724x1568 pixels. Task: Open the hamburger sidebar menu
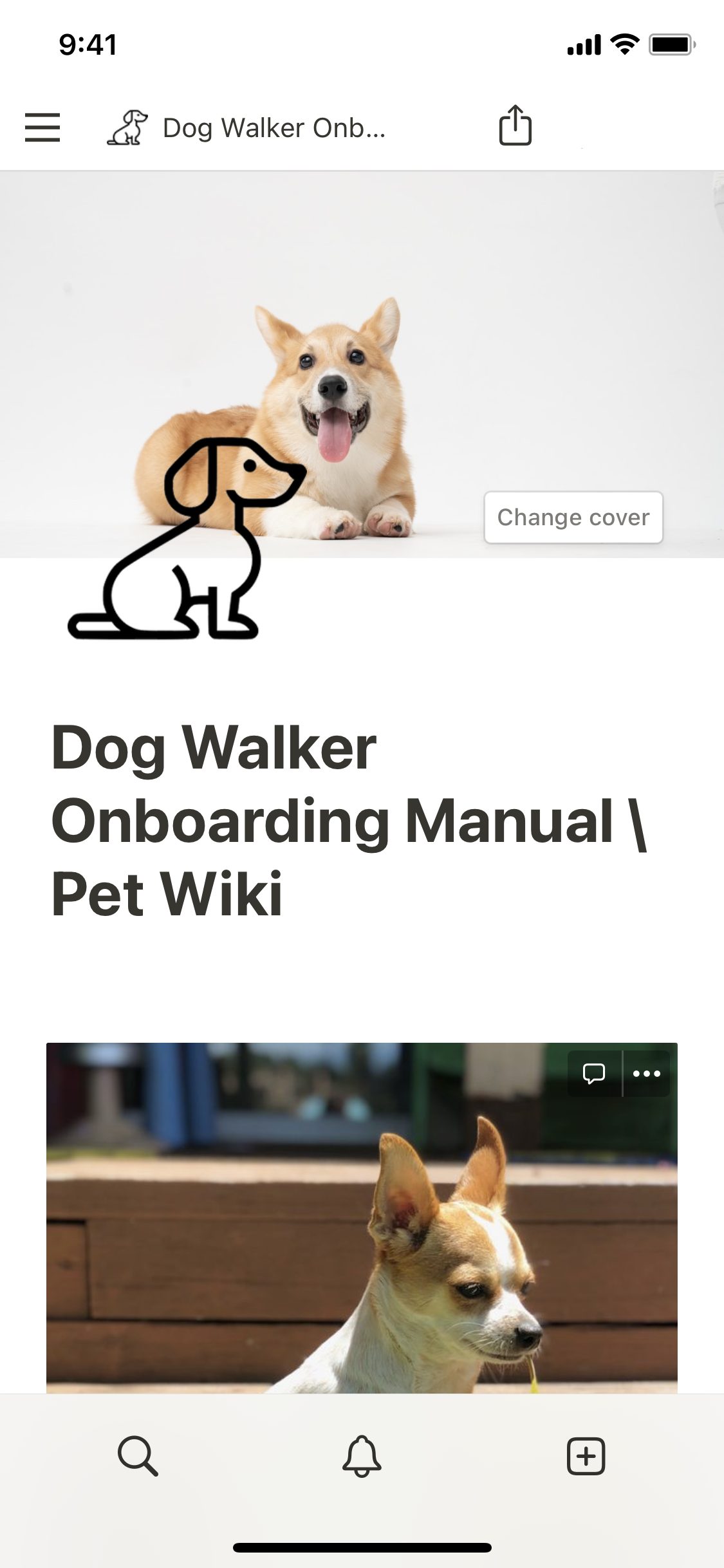coord(42,127)
